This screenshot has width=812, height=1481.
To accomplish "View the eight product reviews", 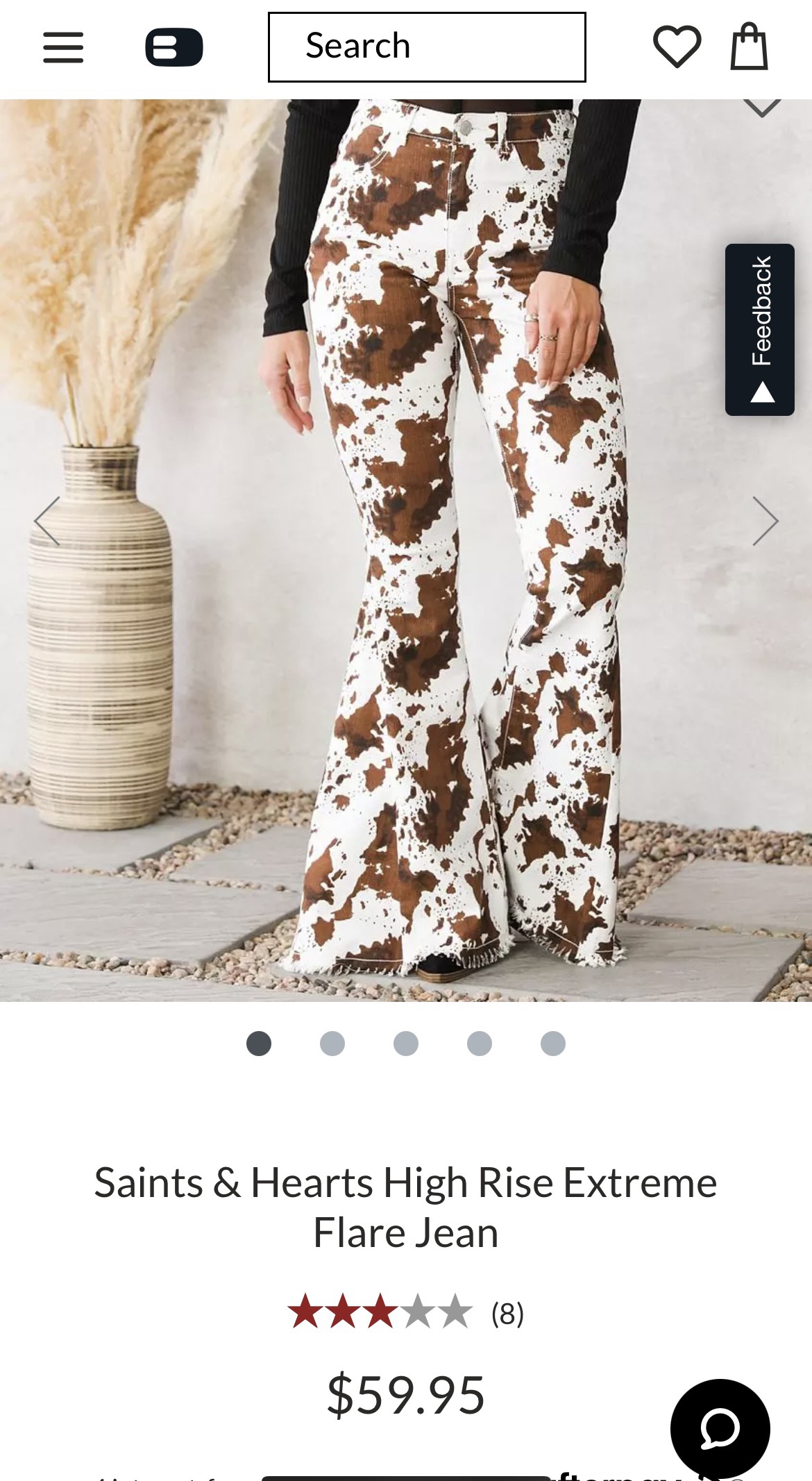I will (507, 1314).
